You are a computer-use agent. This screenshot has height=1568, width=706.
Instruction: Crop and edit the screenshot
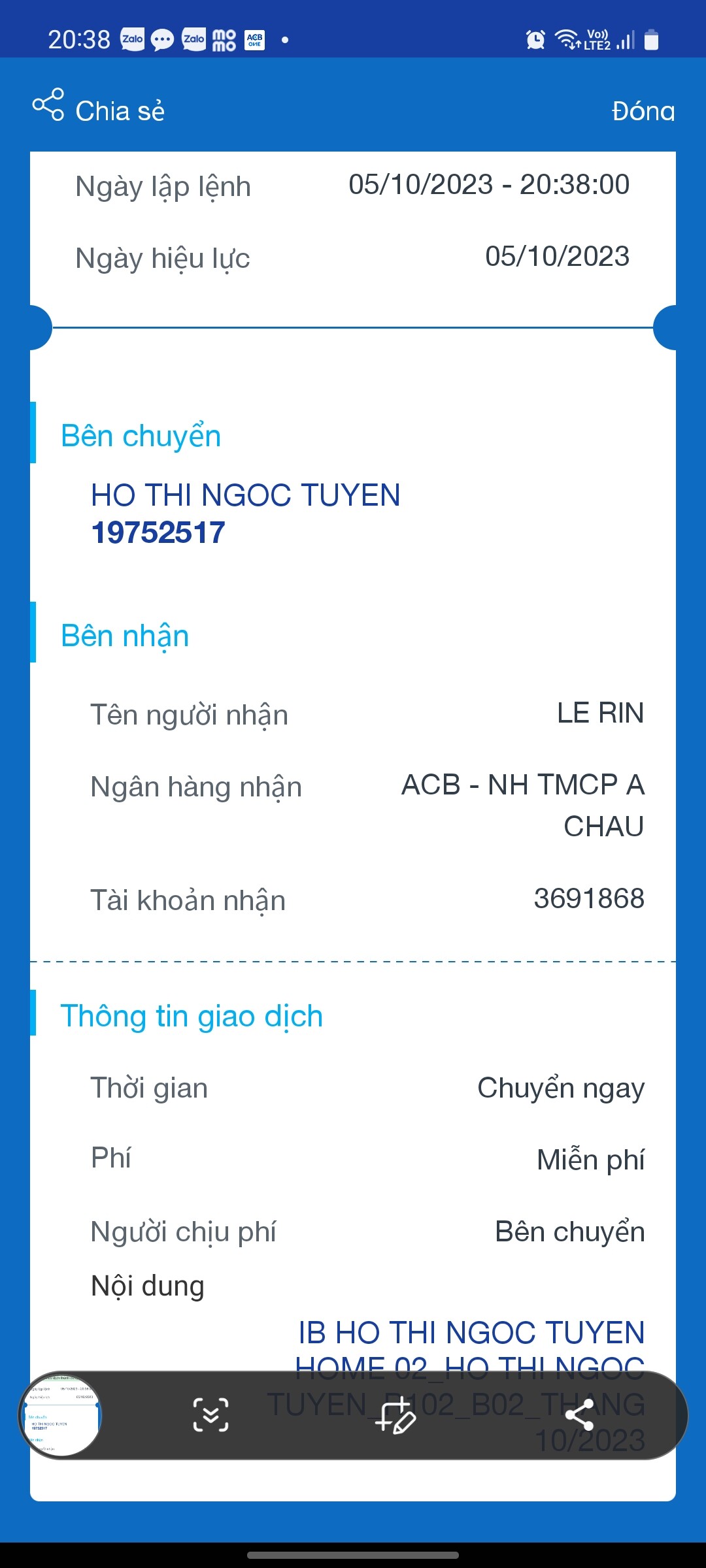click(395, 1415)
